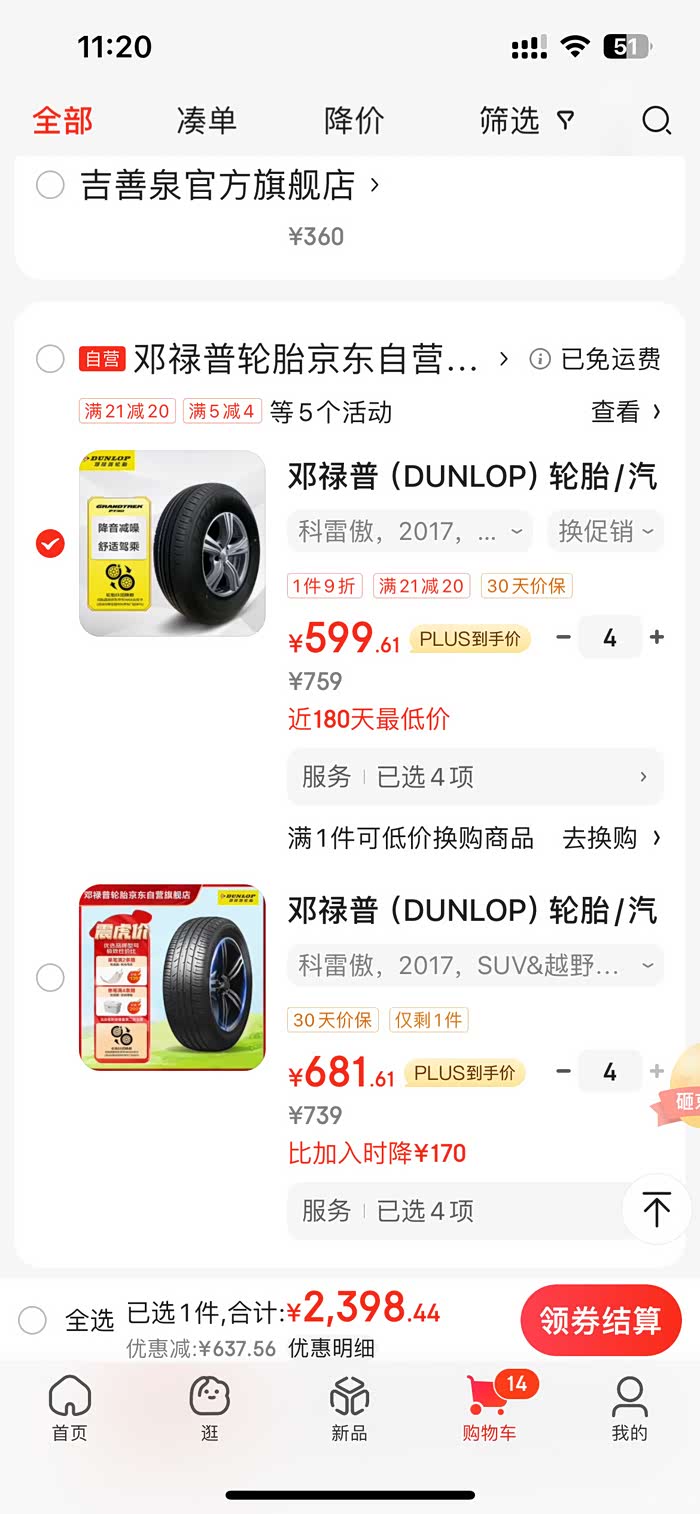Screen dimensions: 700x1514
Task: View the store's 5 promotions via 查看
Action: coord(626,412)
